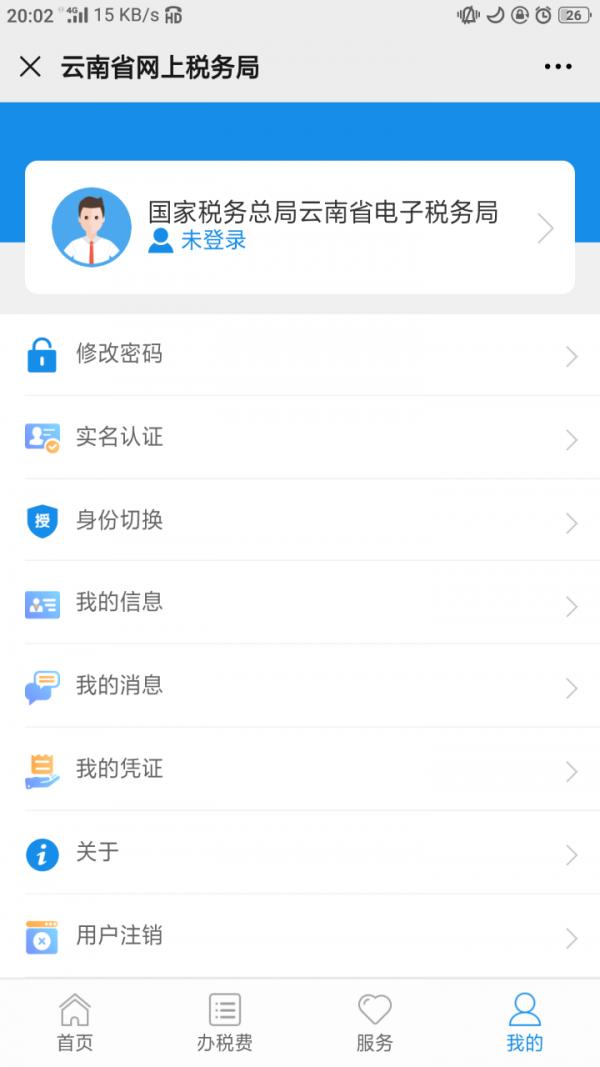Open 修改密码 settings
600x1067 pixels.
[300, 355]
